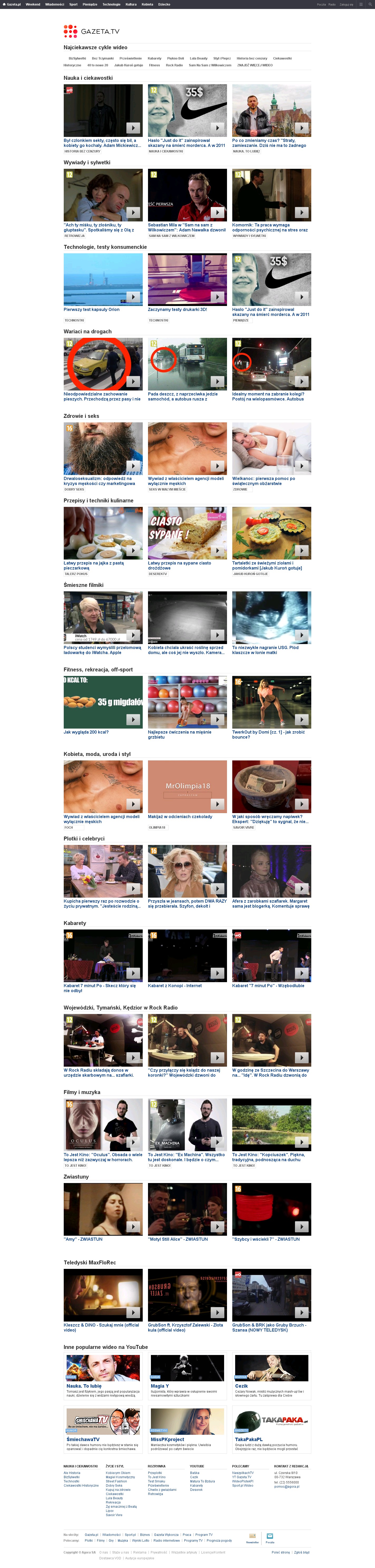Image resolution: width=375 pixels, height=1568 pixels.
Task: Play 'Wielkanoc: pierwsza pomoc' video
Action: (x=272, y=449)
